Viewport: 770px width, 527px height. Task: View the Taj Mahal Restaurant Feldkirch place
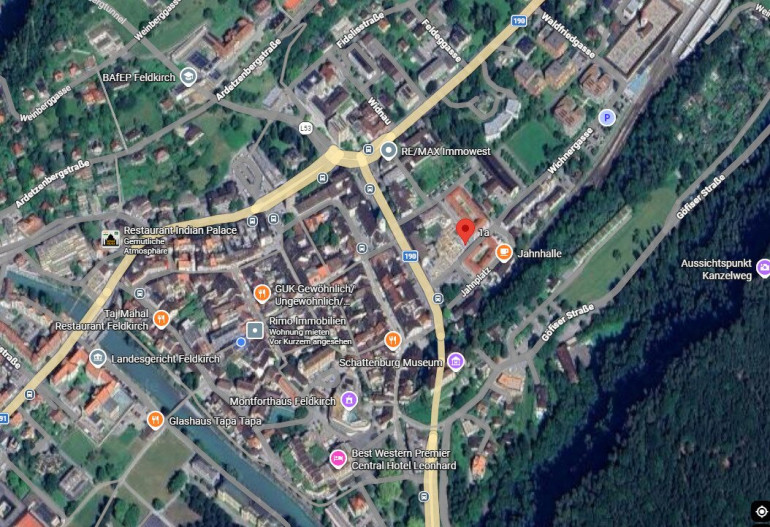(x=161, y=319)
